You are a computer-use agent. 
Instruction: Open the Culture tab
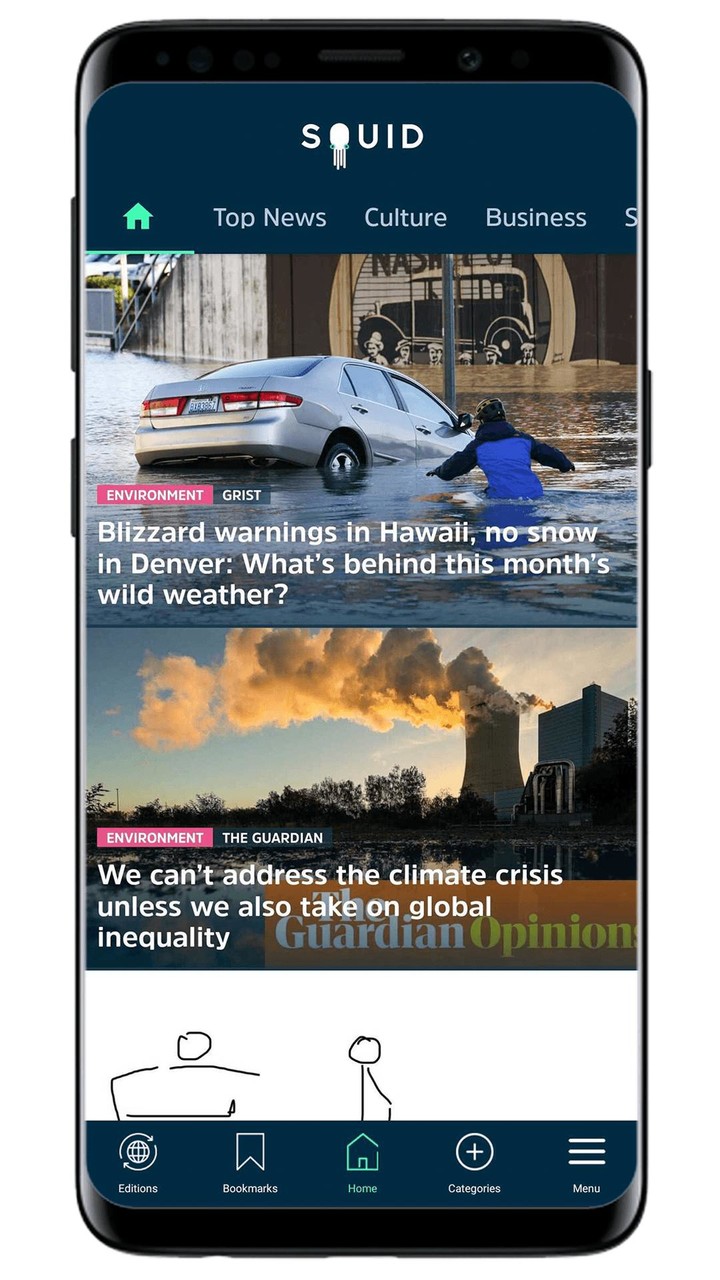click(405, 217)
